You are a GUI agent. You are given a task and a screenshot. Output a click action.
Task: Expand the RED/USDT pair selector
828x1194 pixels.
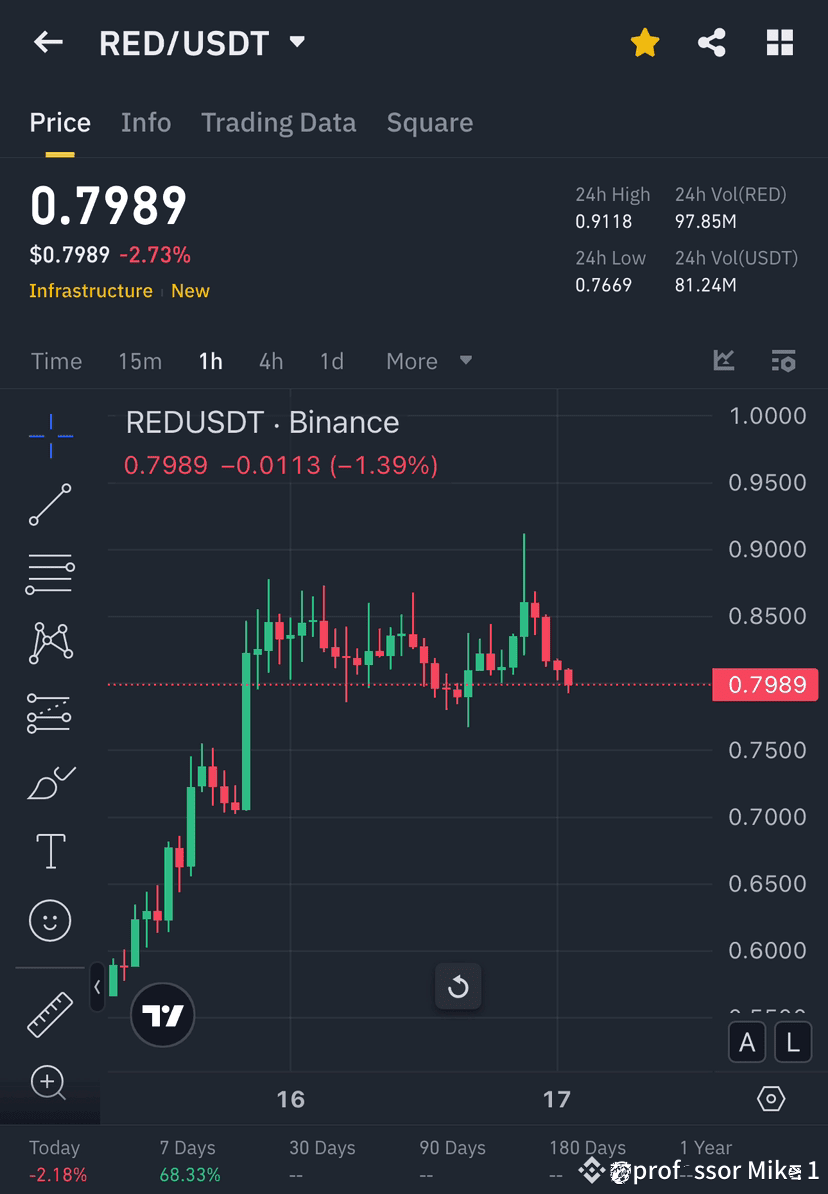point(296,42)
